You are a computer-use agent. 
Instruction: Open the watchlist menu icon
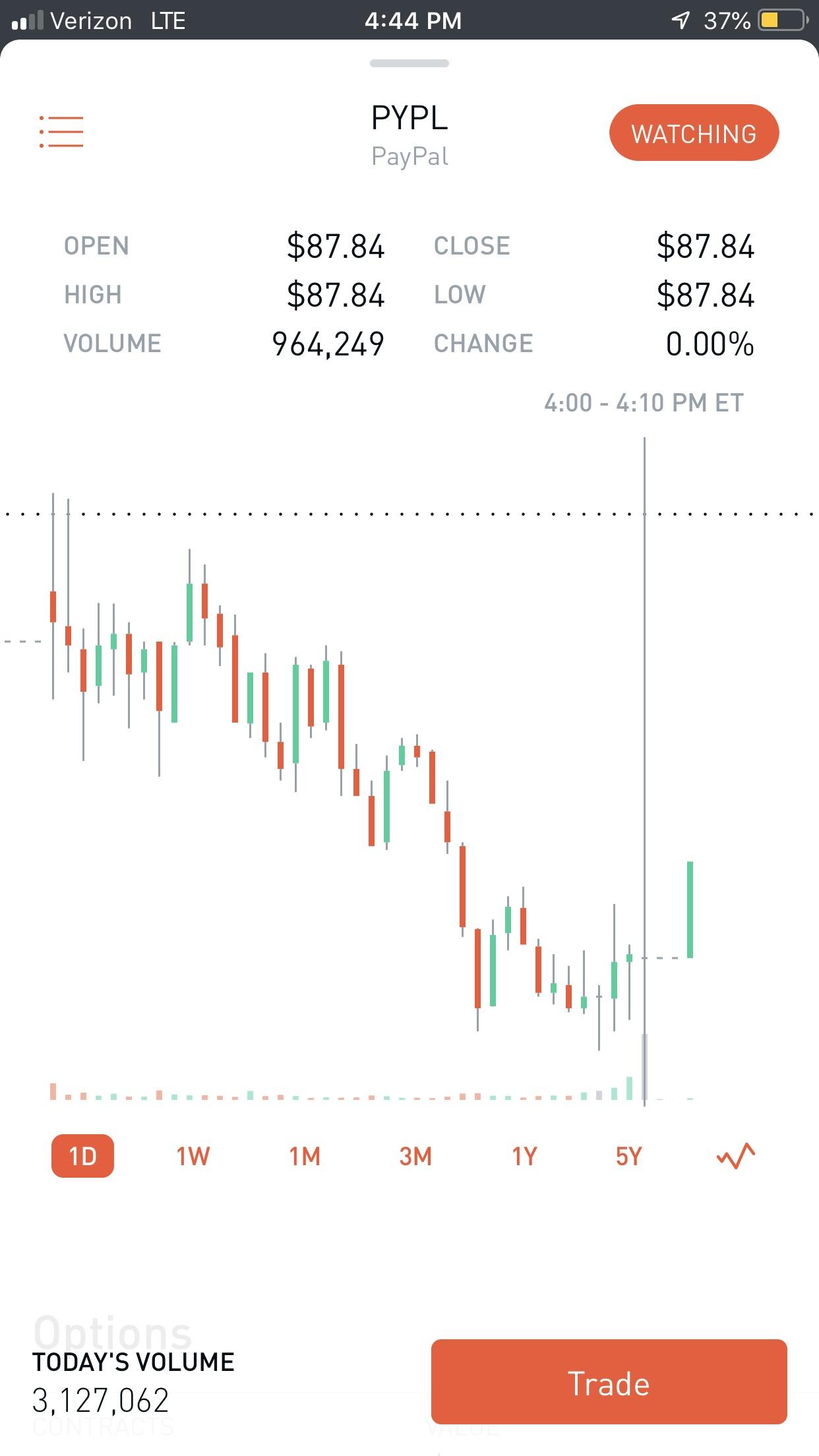(x=61, y=132)
